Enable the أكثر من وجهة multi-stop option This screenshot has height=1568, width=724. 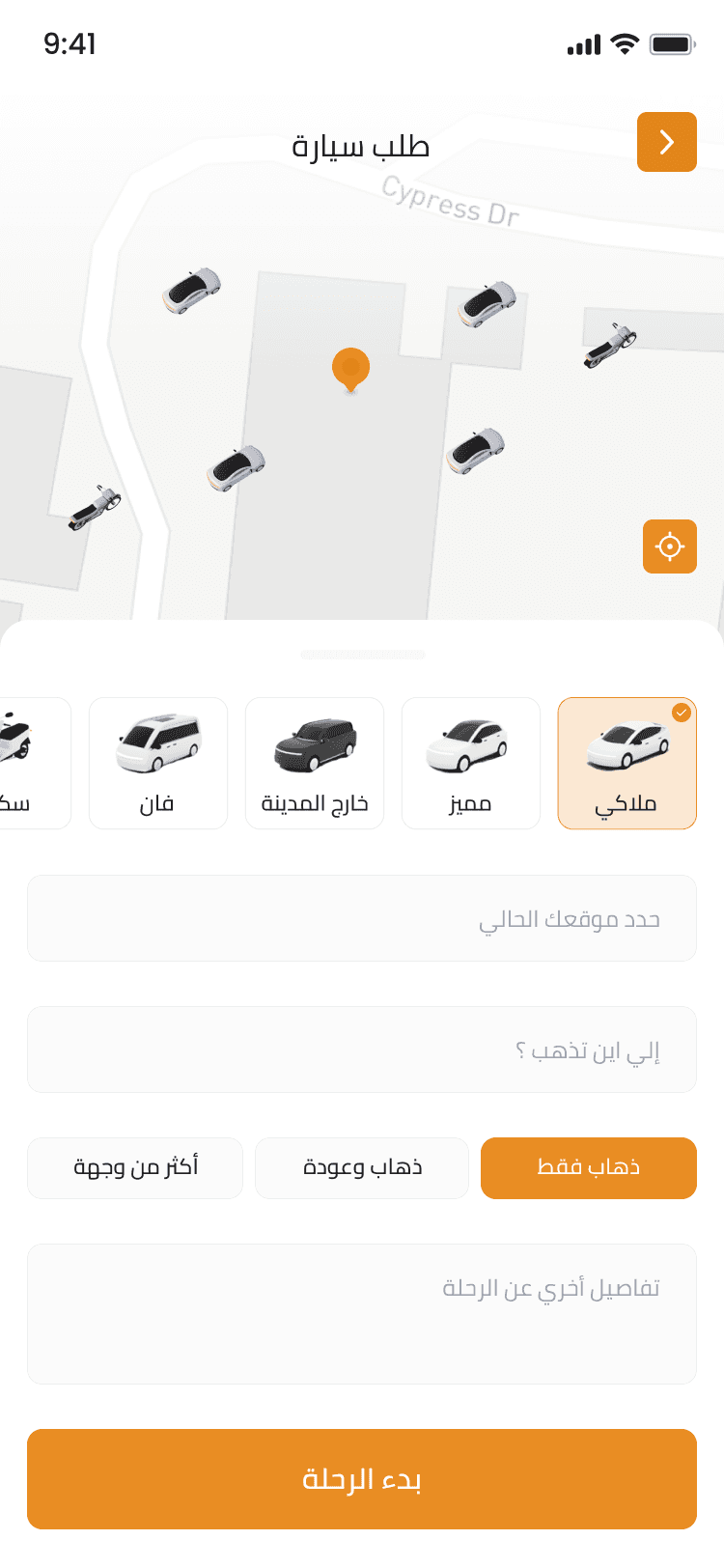tap(135, 1167)
